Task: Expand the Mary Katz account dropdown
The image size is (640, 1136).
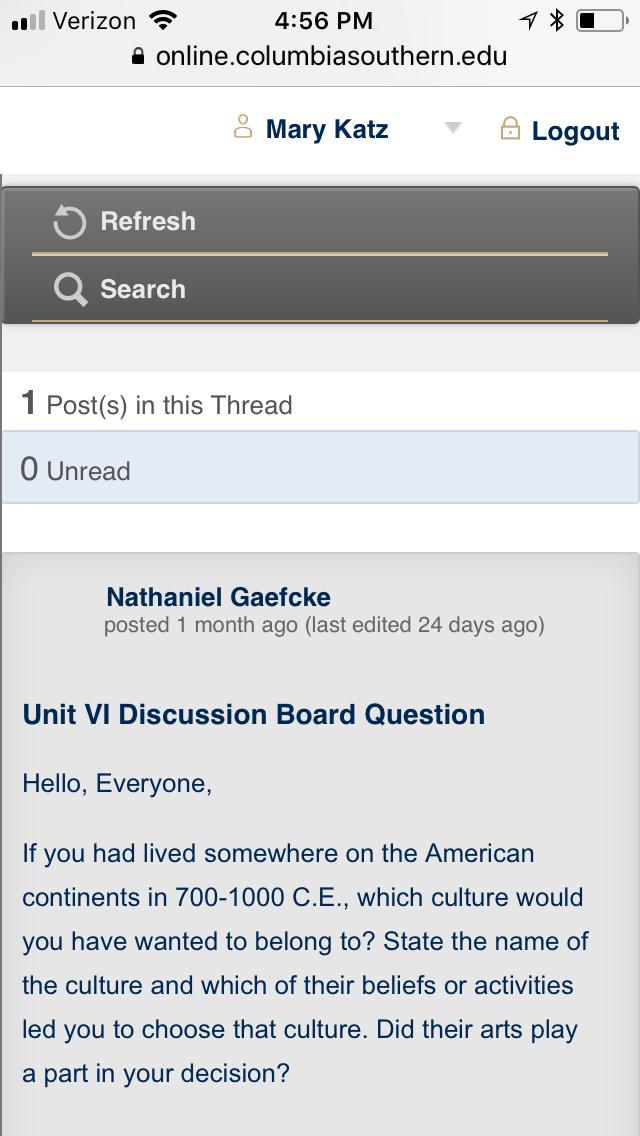Action: (452, 128)
